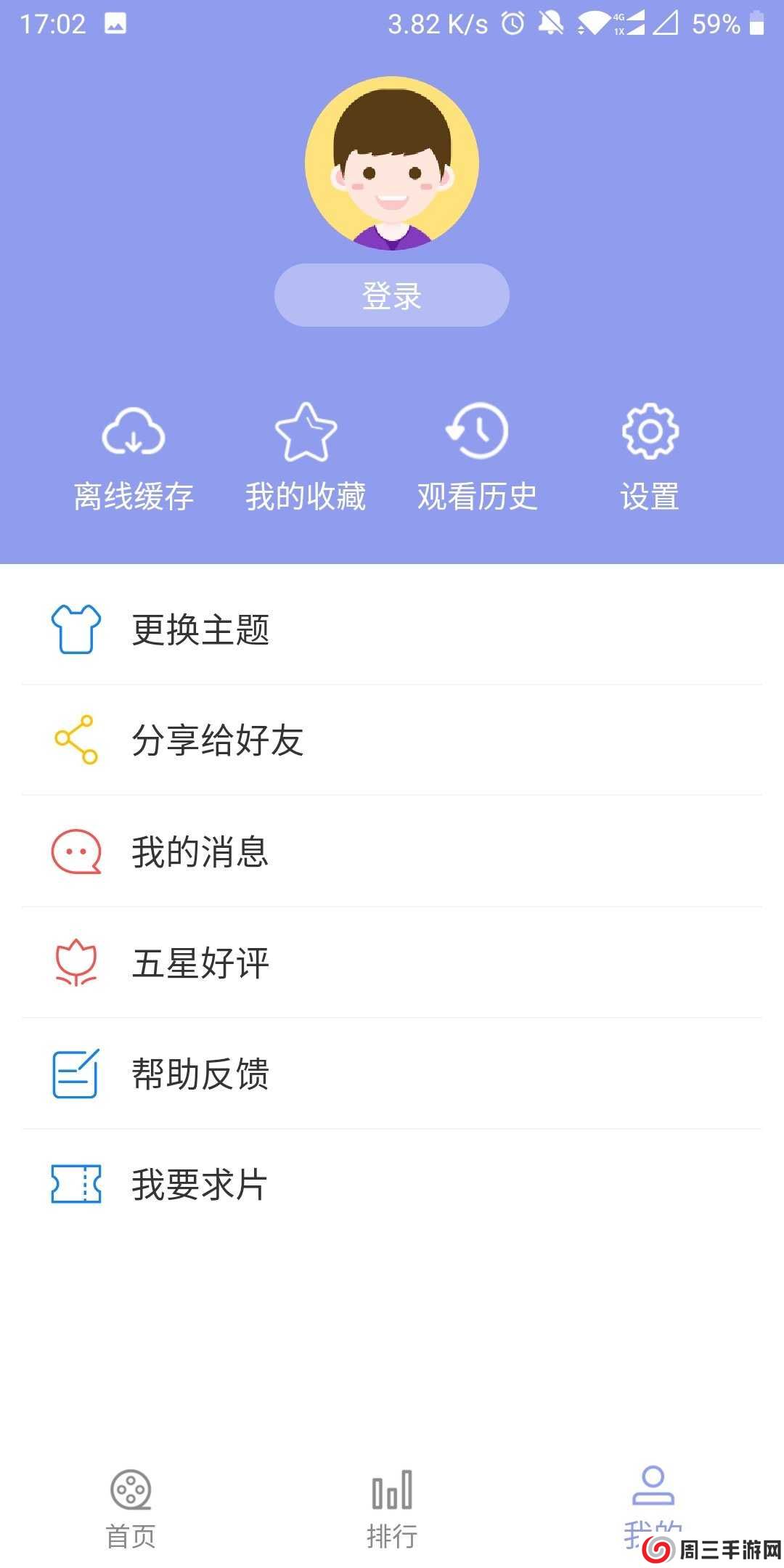Tap the share icon beside 分享给好友
Viewport: 784px width, 1568px height.
(75, 741)
